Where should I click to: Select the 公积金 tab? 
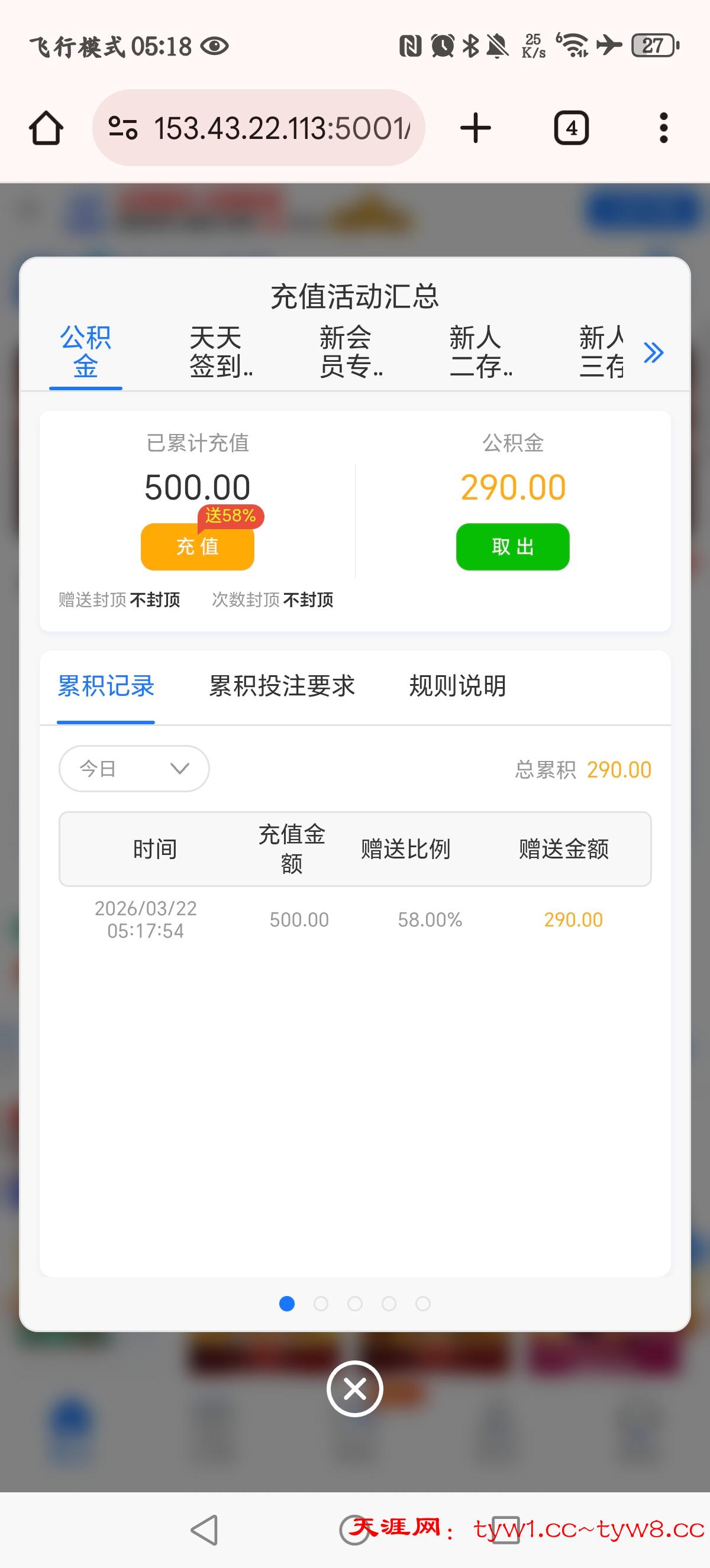pyautogui.click(x=85, y=352)
